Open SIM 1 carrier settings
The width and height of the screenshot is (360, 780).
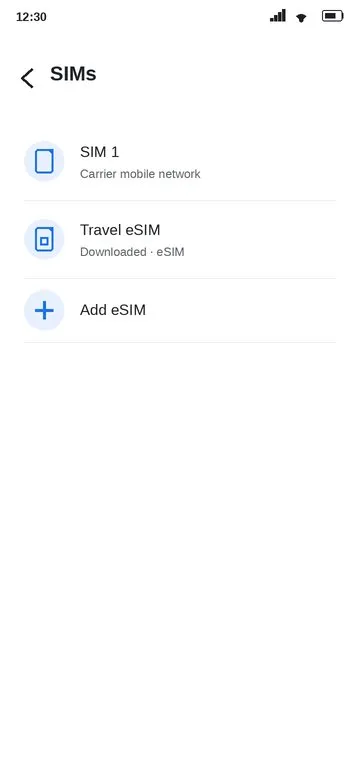point(180,162)
